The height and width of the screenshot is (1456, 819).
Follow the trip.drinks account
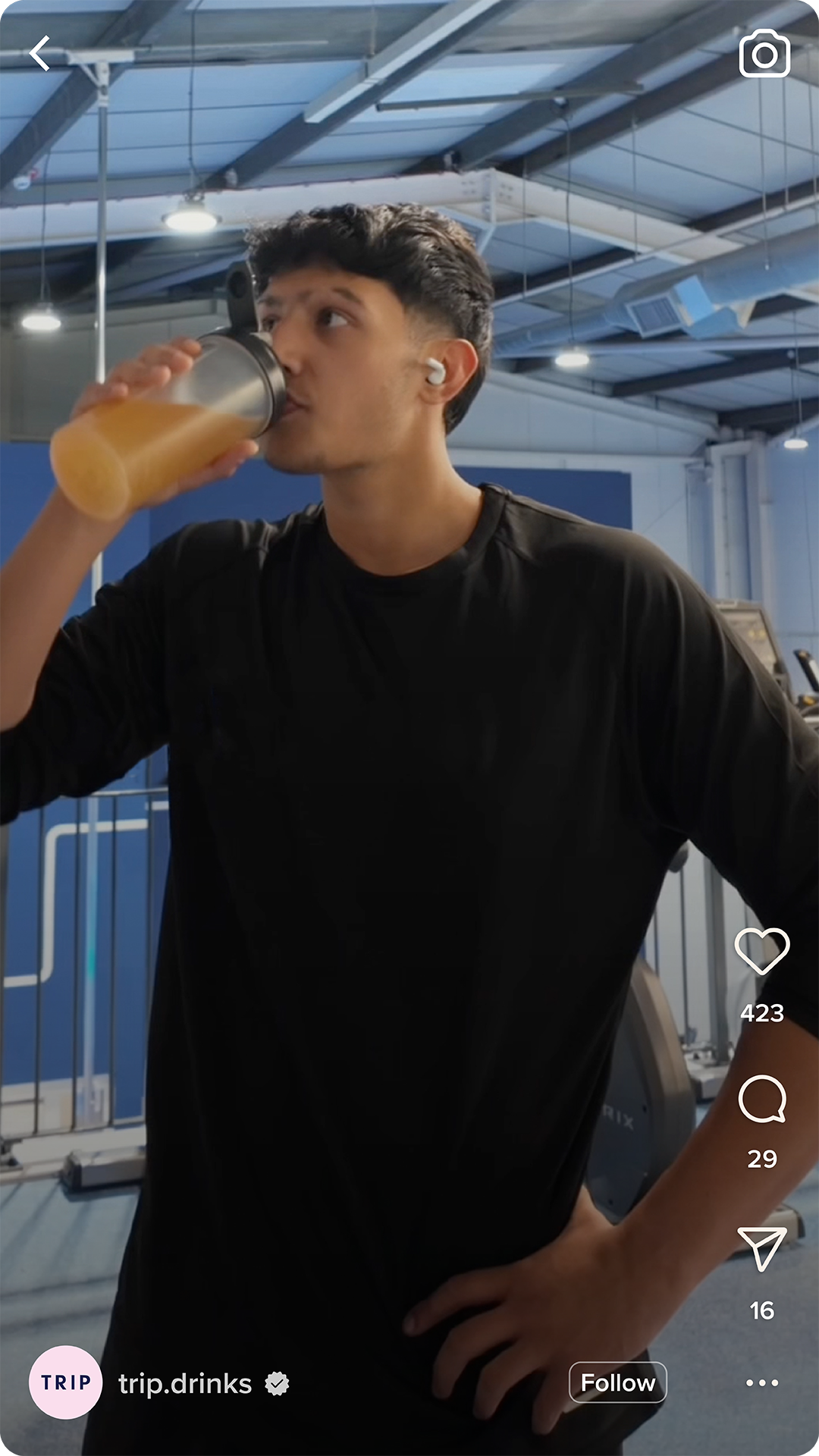tap(617, 1382)
